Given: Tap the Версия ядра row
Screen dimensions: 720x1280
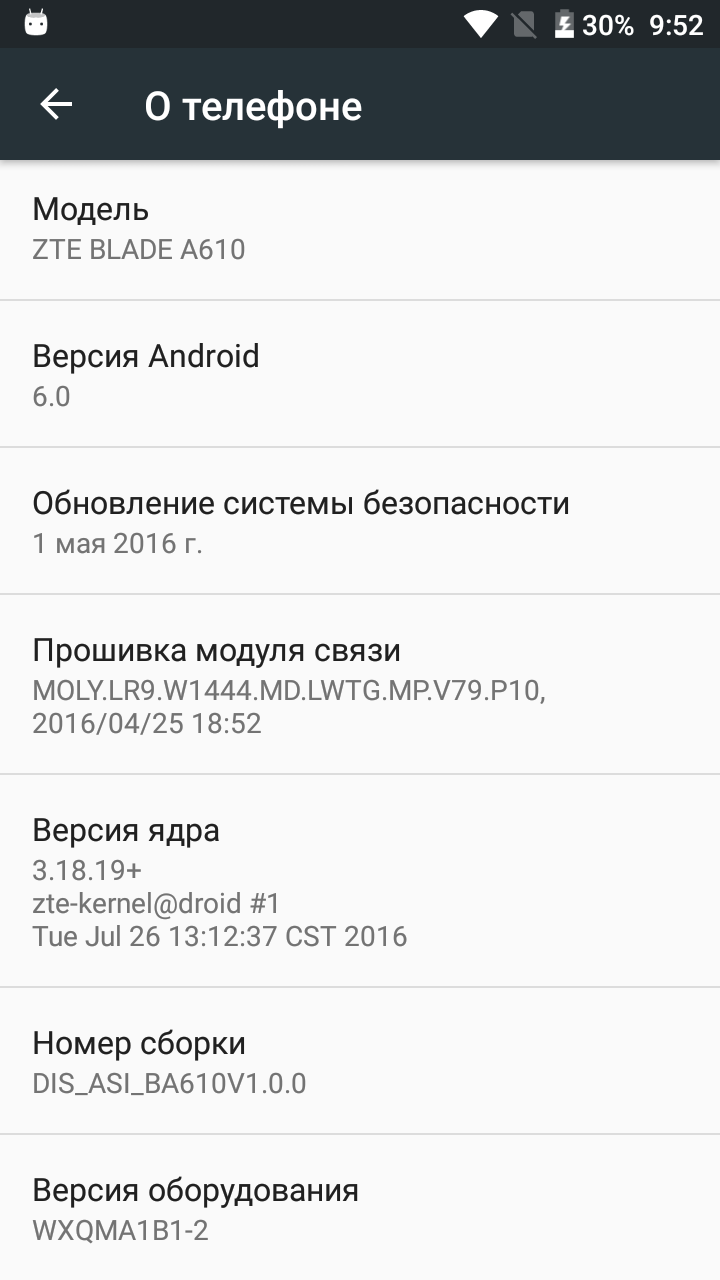Looking at the screenshot, I should click(x=360, y=880).
